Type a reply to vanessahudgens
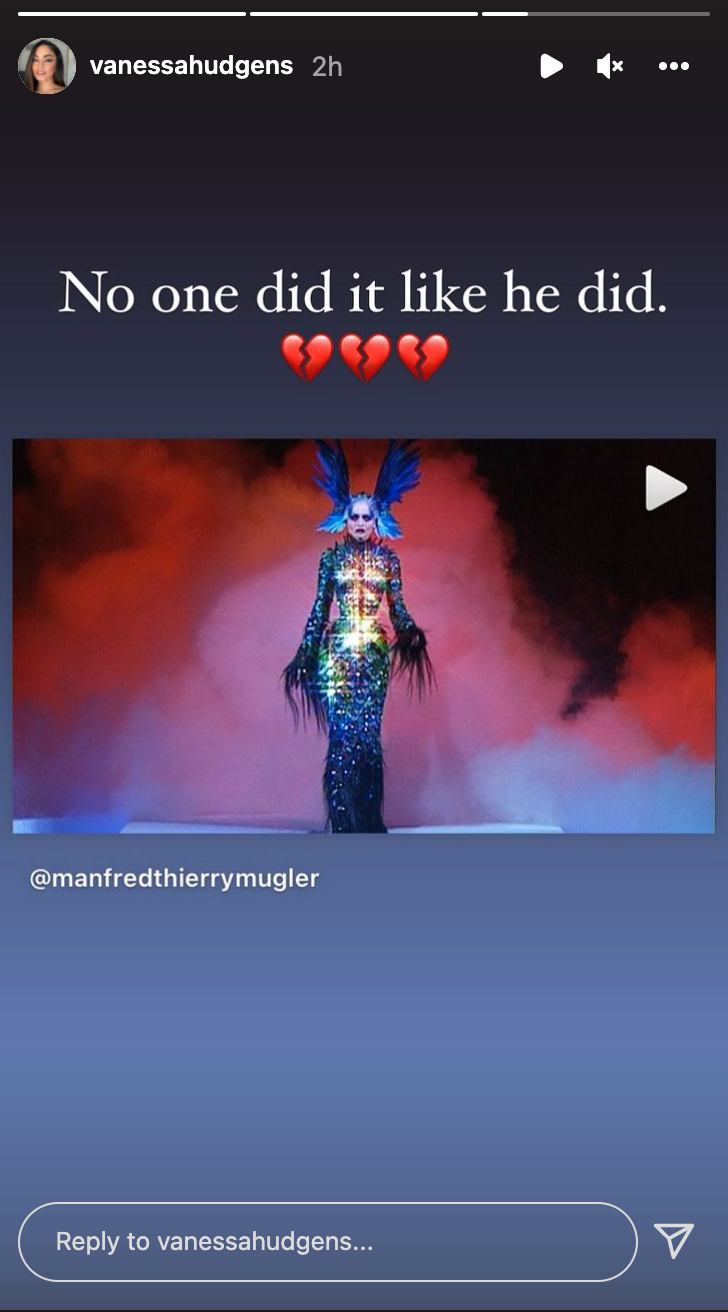Viewport: 728px width, 1312px height. point(327,1242)
